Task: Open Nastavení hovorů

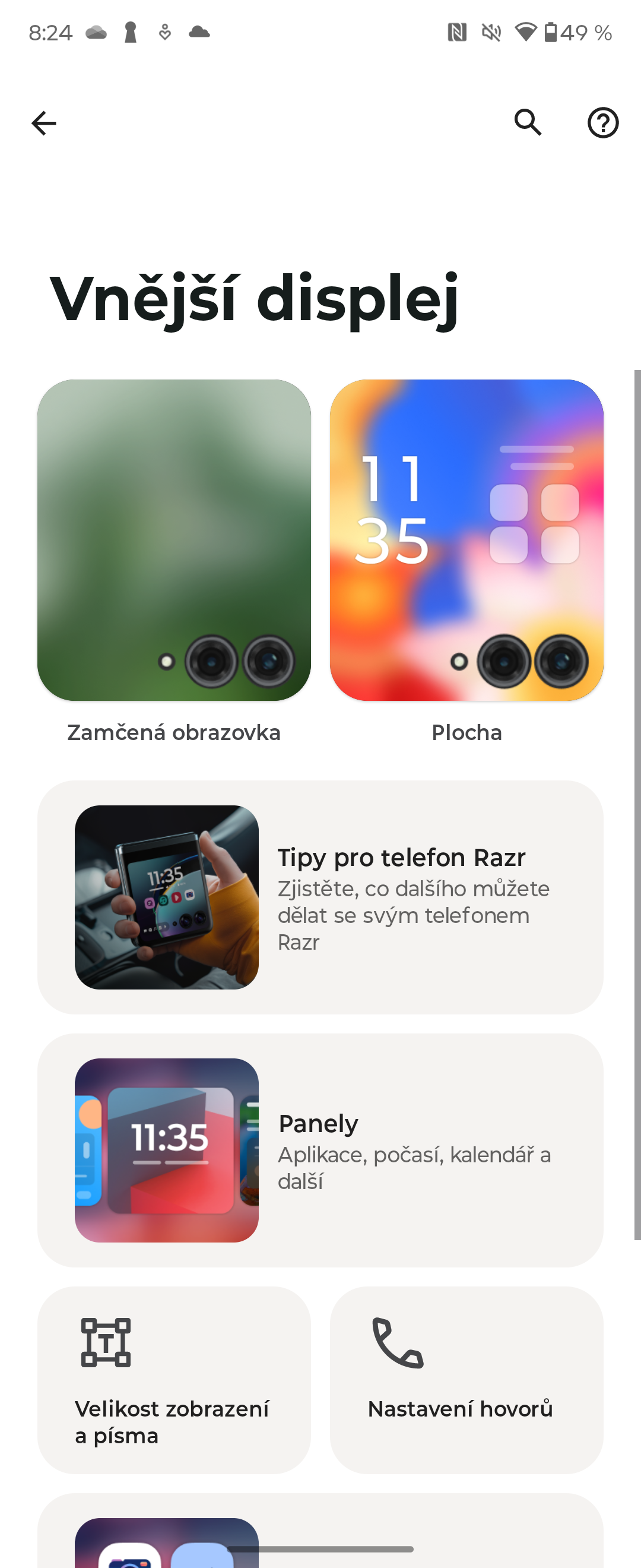Action: tap(467, 1380)
